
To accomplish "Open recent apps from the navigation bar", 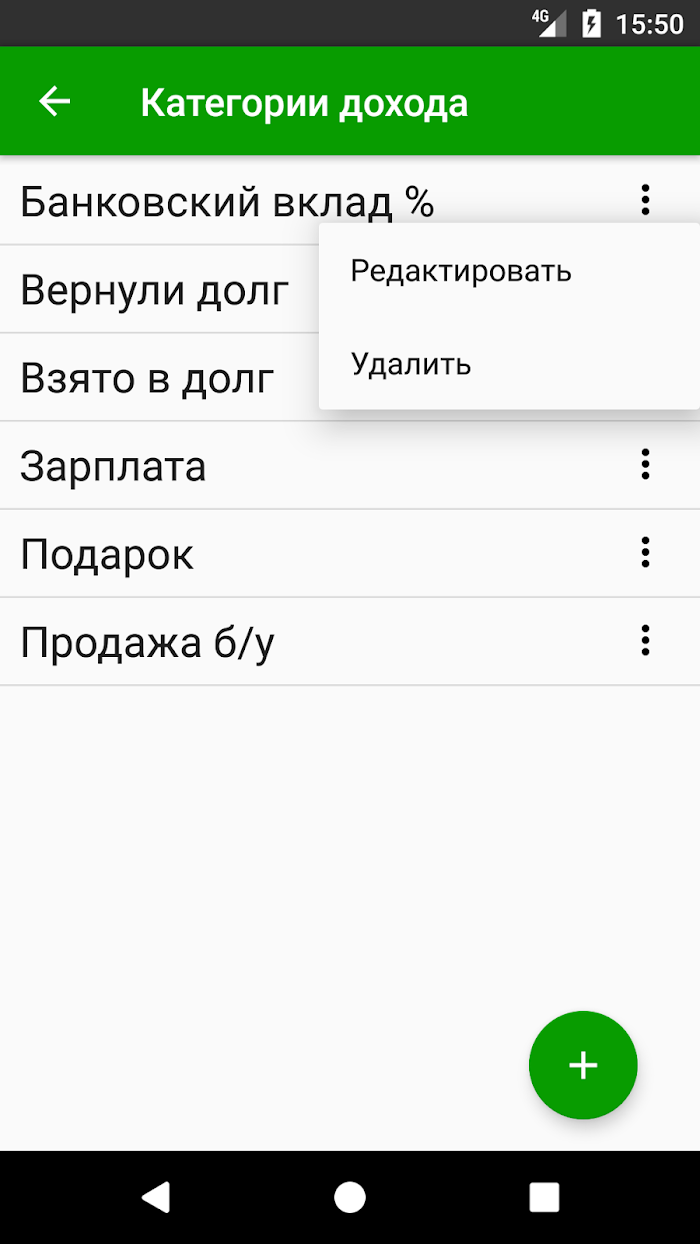I will pos(544,1197).
